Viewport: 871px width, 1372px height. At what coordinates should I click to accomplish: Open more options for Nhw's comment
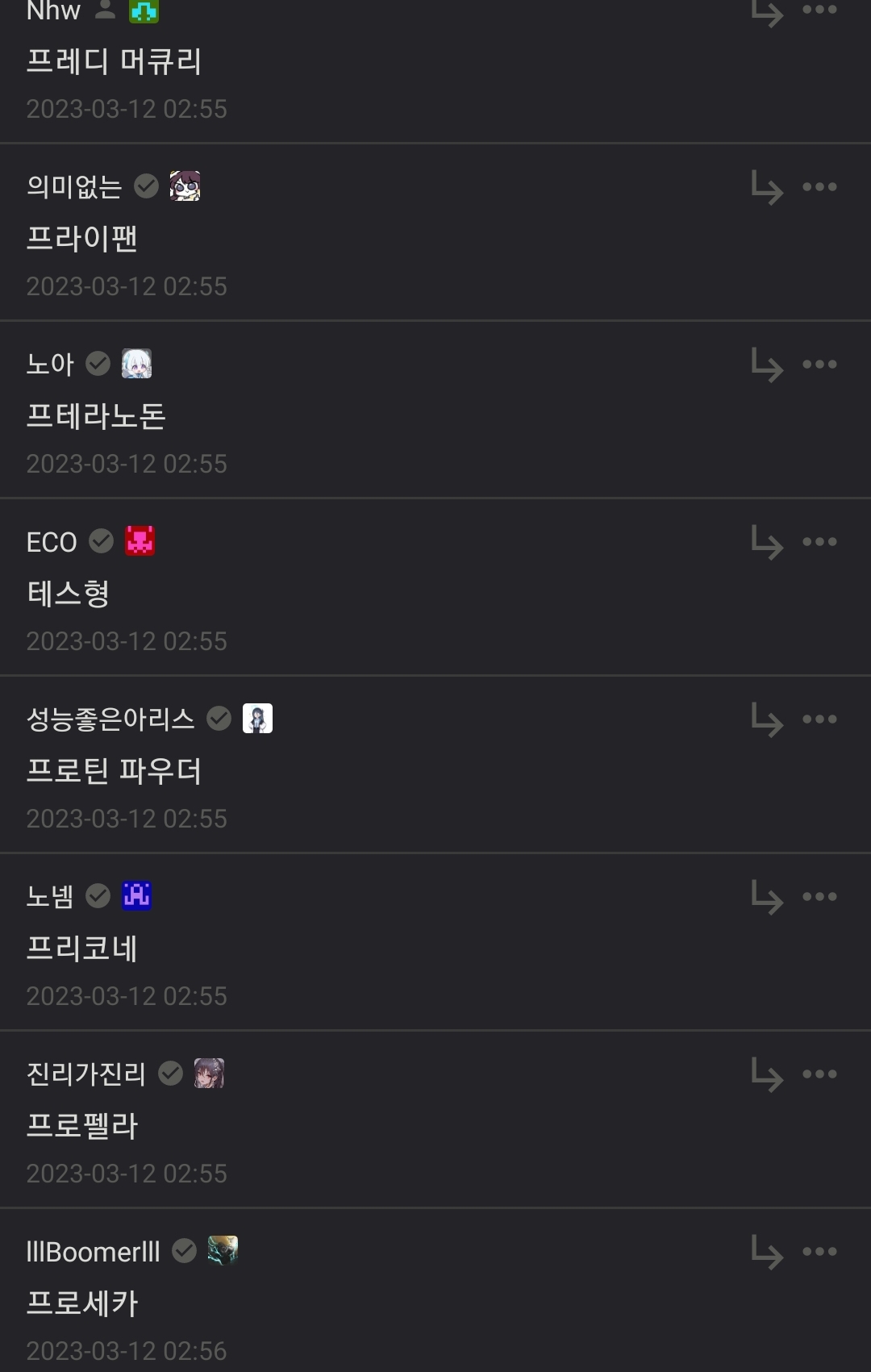tap(819, 10)
